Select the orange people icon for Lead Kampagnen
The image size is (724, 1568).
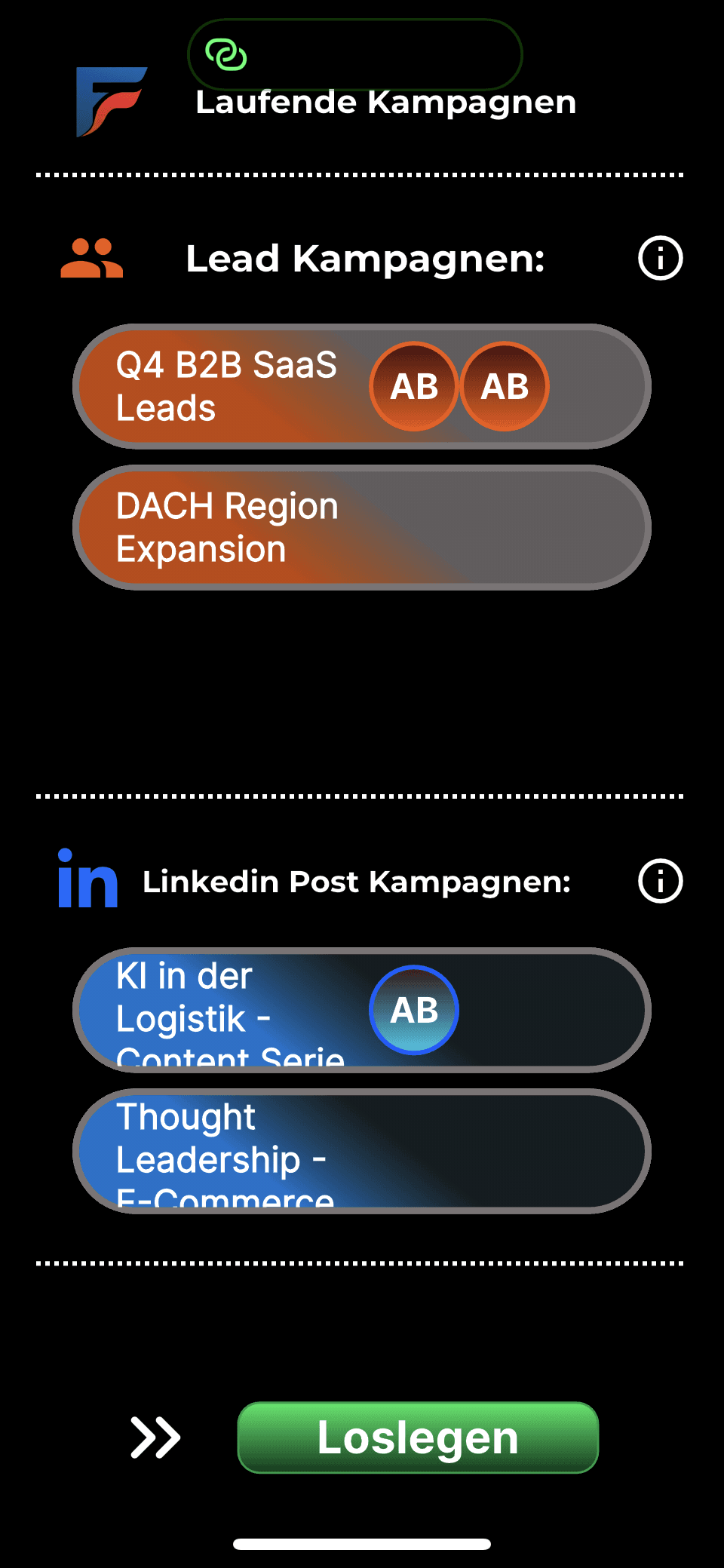tap(90, 259)
